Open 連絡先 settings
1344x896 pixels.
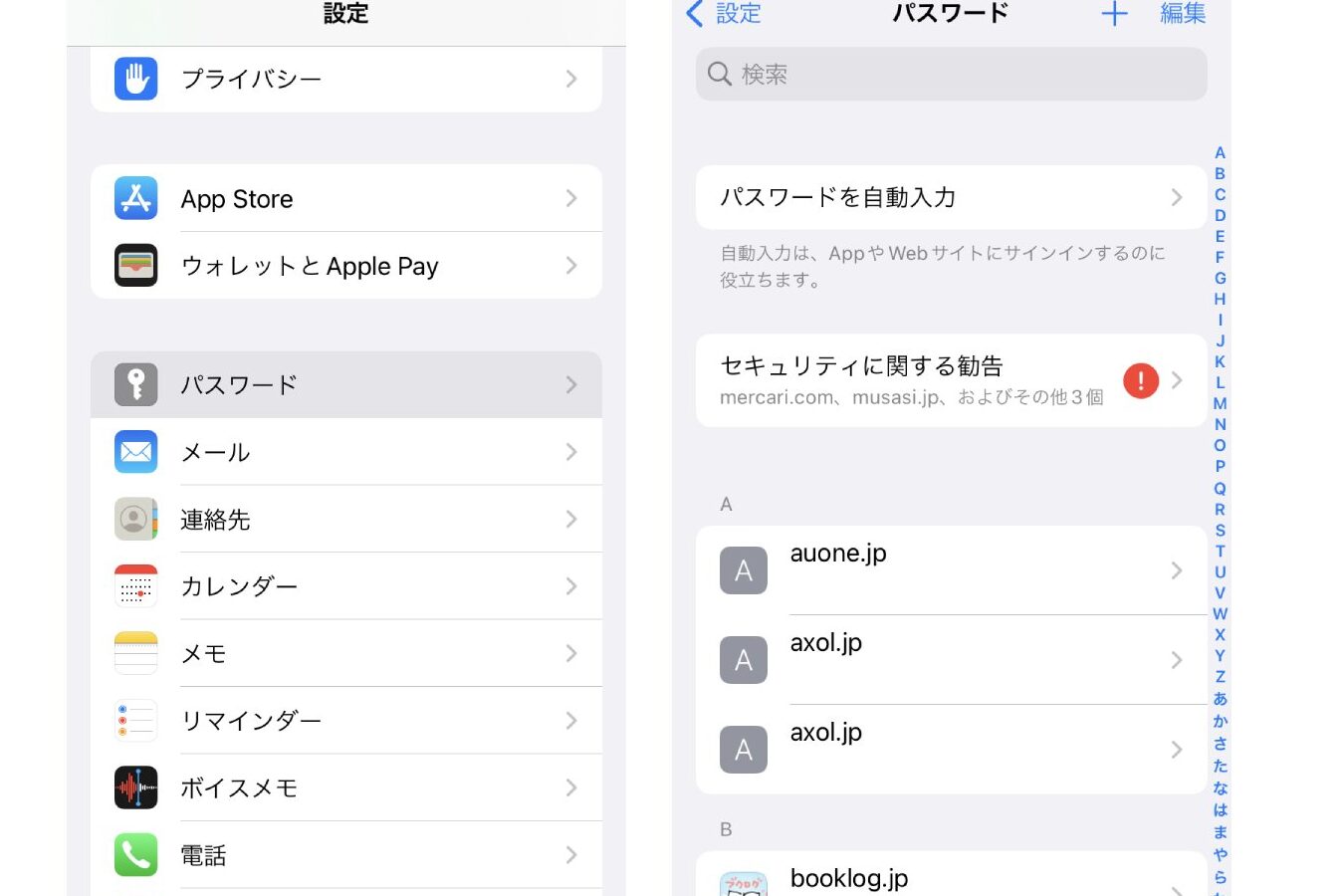[345, 520]
